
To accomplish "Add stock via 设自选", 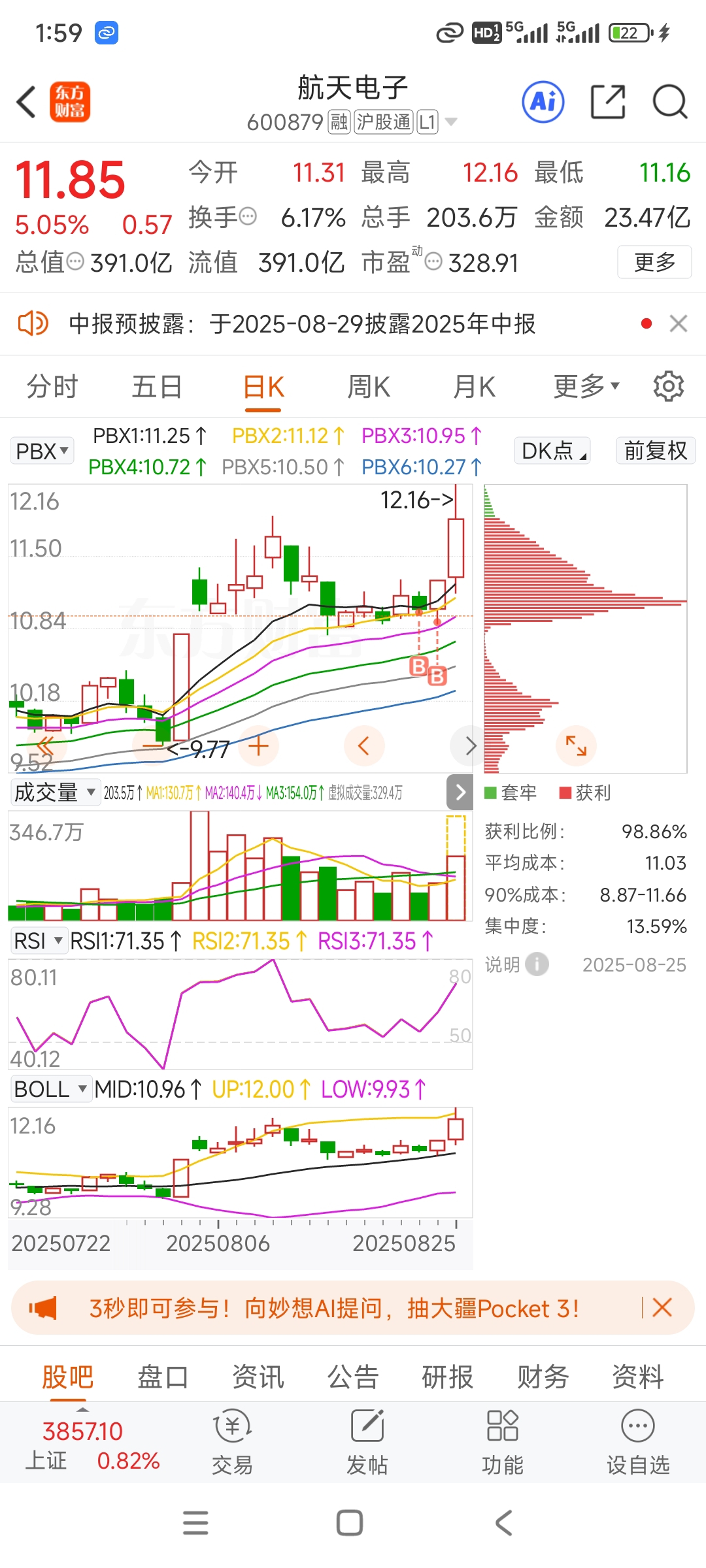I will point(638,1443).
